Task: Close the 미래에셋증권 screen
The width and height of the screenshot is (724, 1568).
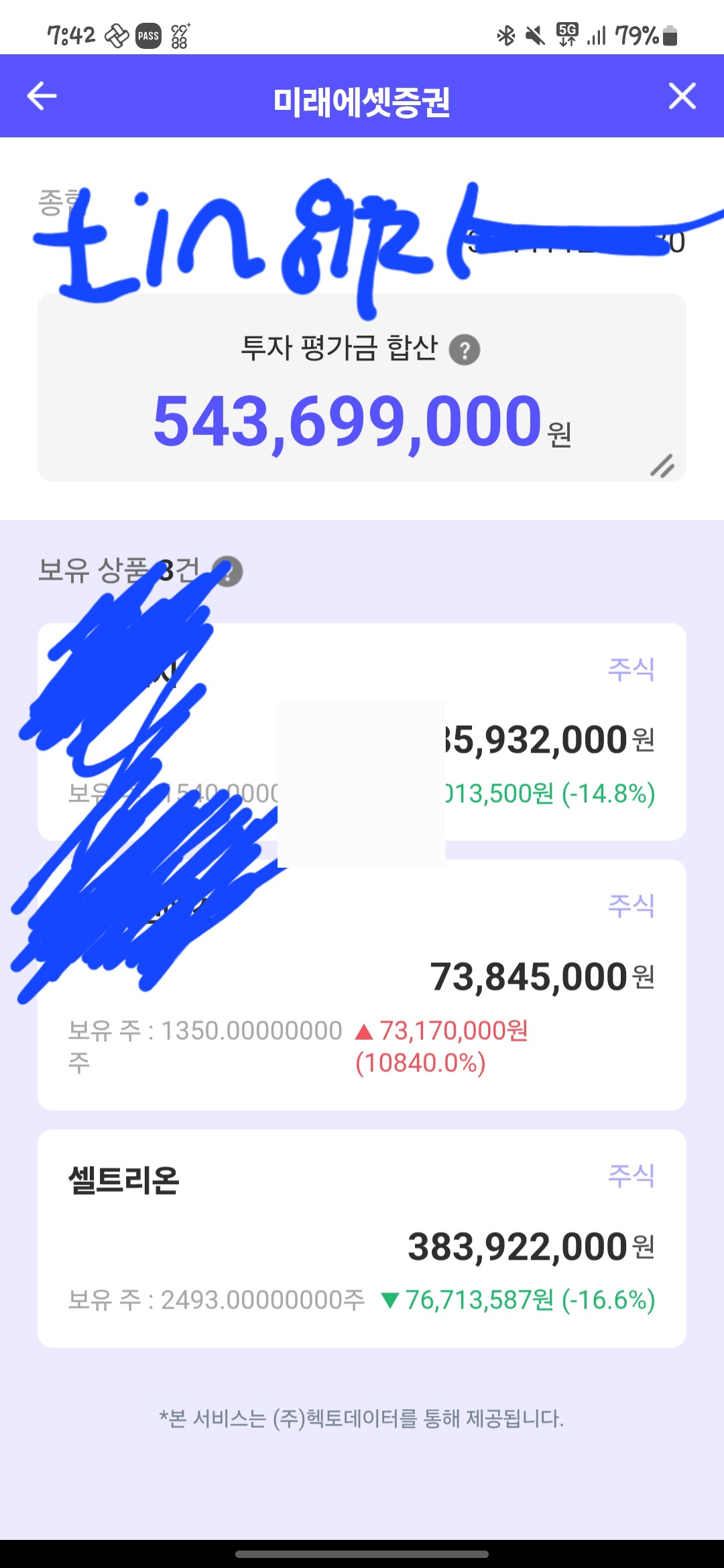Action: coord(682,96)
